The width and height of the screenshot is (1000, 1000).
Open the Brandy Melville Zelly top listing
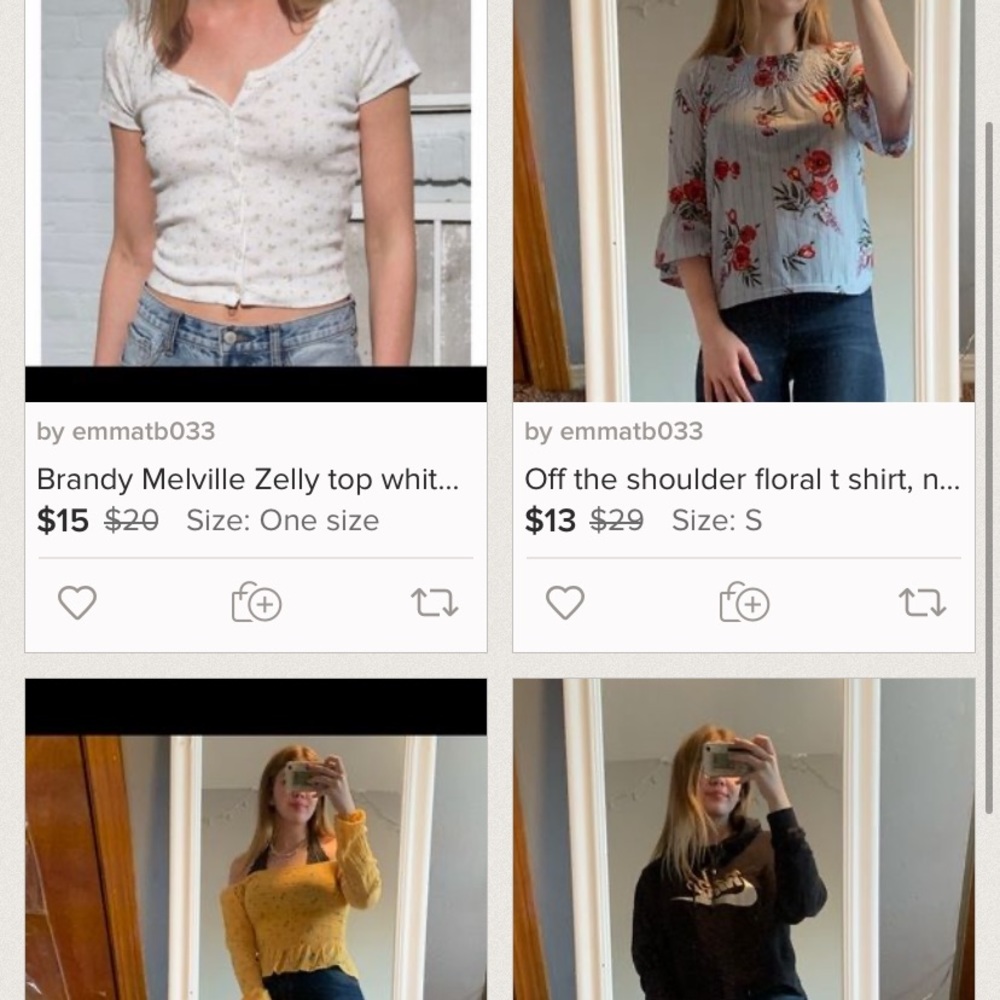coord(248,481)
